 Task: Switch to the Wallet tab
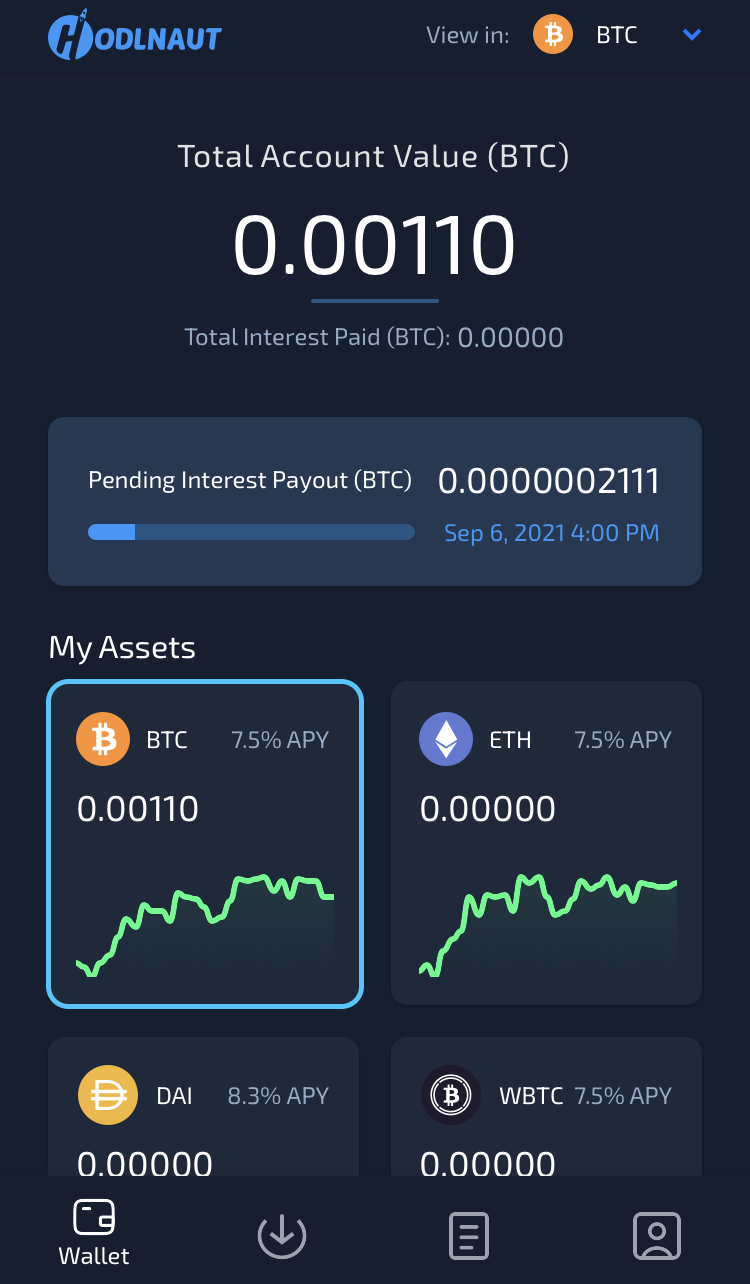(94, 1233)
